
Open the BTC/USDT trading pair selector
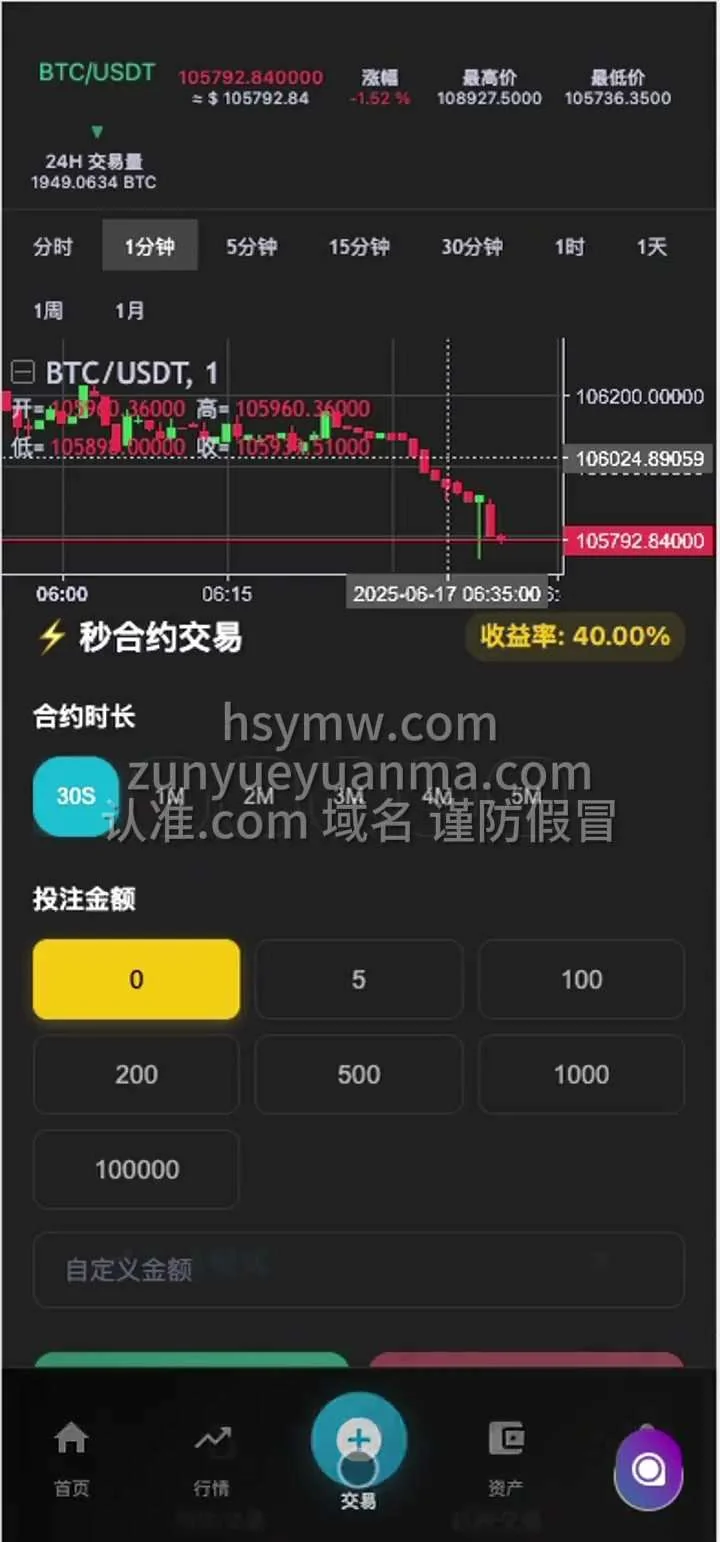pyautogui.click(x=97, y=74)
